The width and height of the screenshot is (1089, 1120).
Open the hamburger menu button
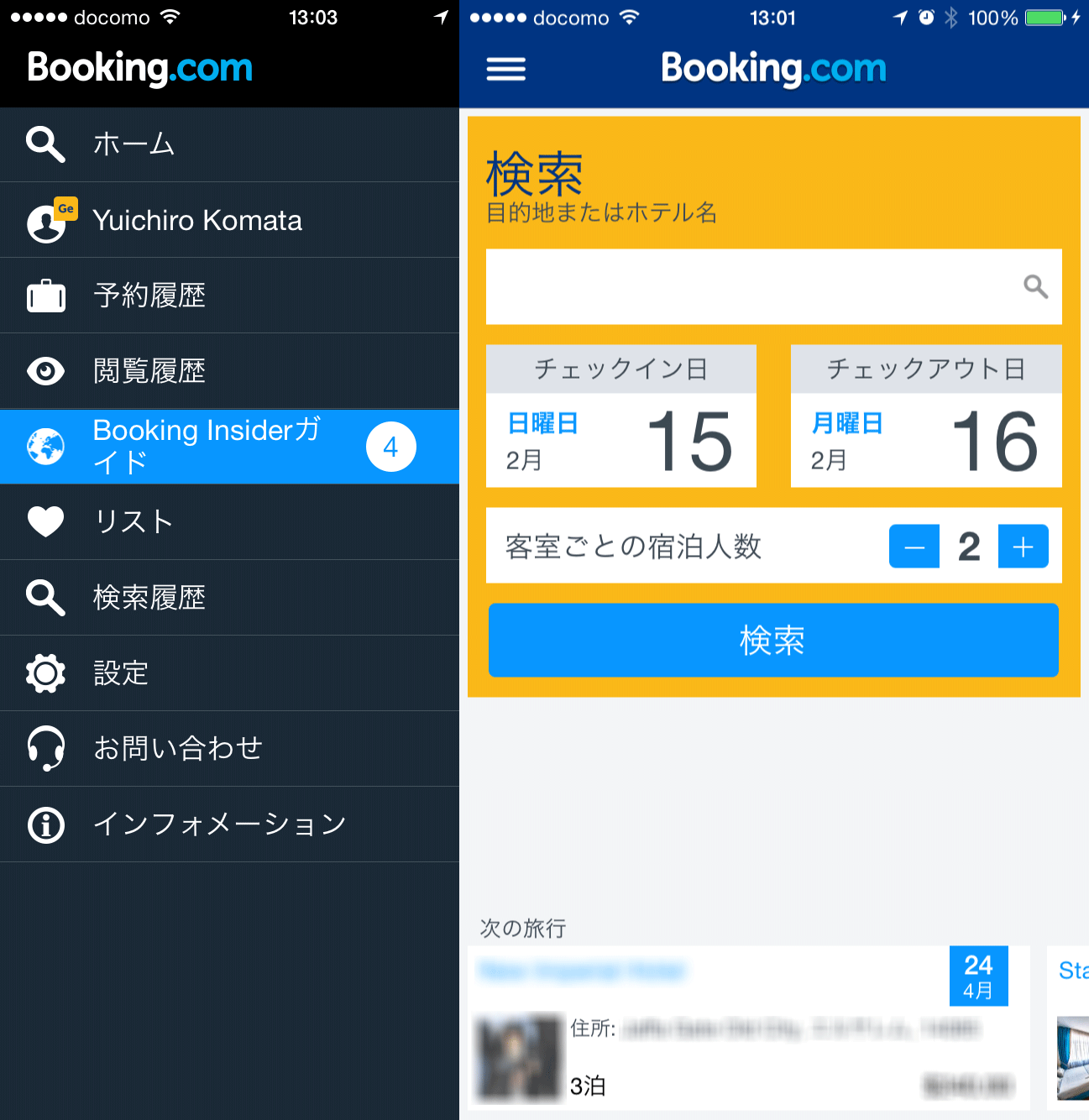coord(505,69)
